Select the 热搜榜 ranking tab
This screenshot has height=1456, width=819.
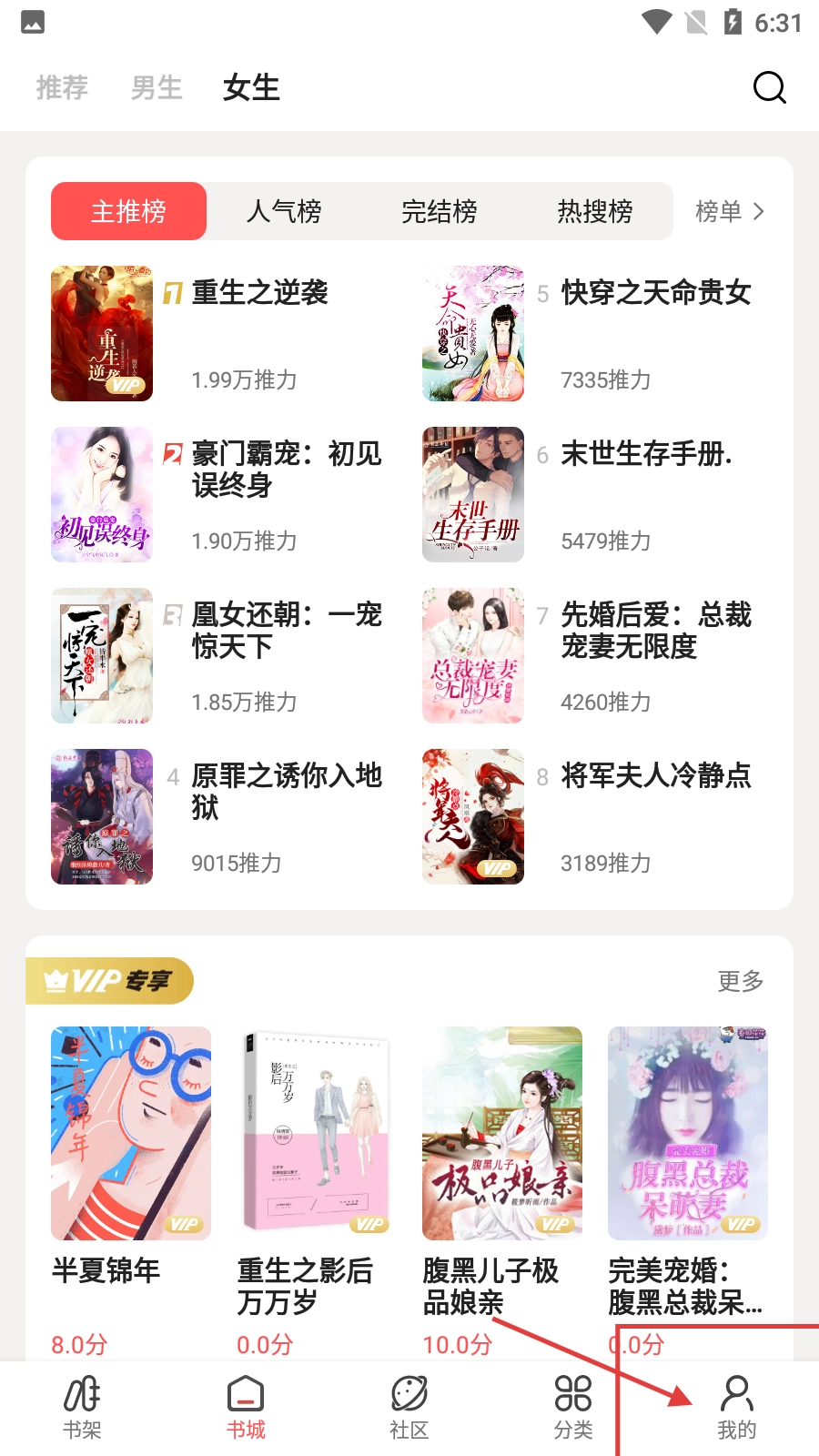tap(595, 211)
